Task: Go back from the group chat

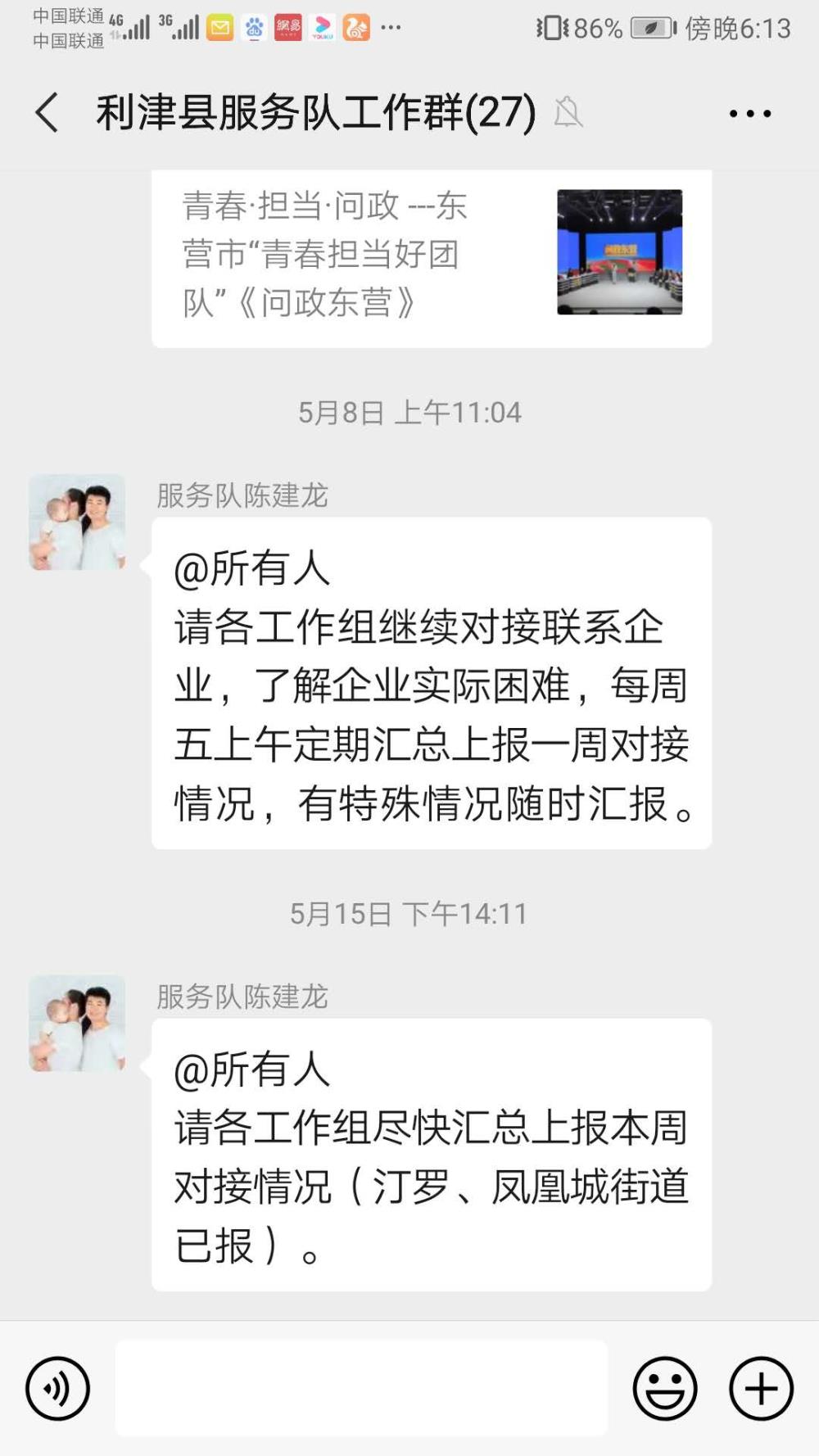Action: pyautogui.click(x=47, y=112)
